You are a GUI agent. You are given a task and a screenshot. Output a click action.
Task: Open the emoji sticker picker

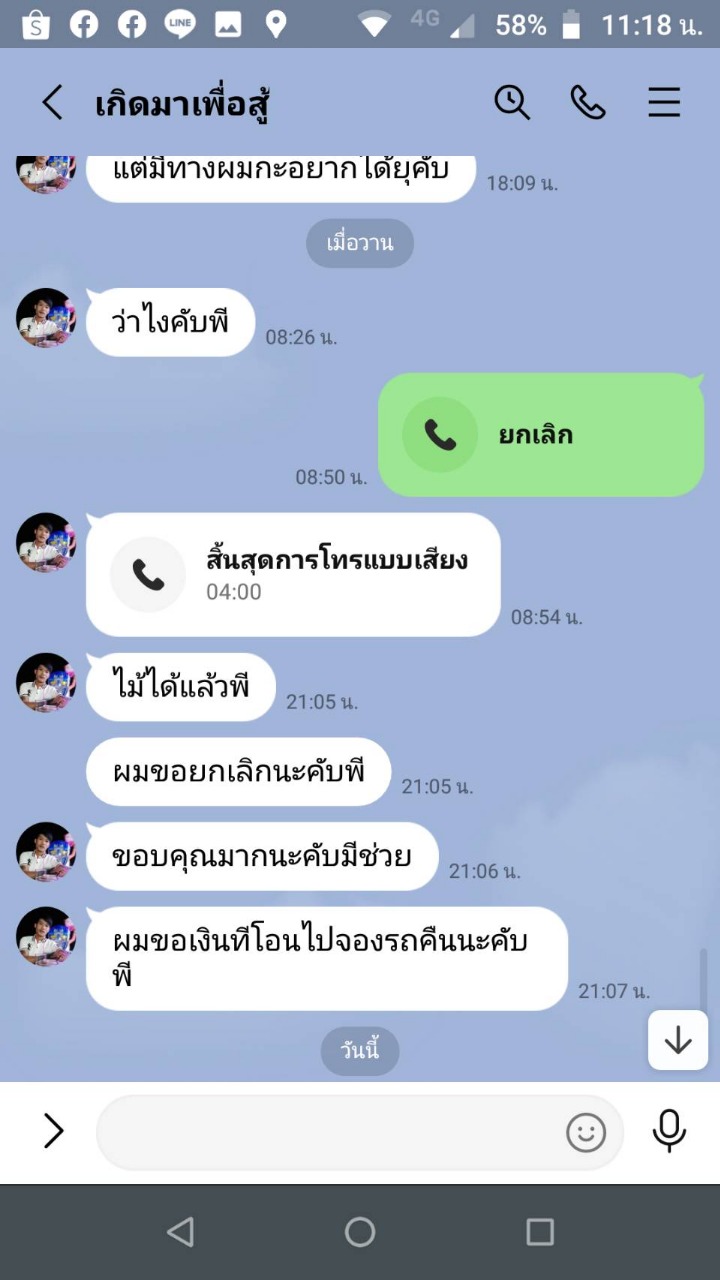click(586, 1132)
